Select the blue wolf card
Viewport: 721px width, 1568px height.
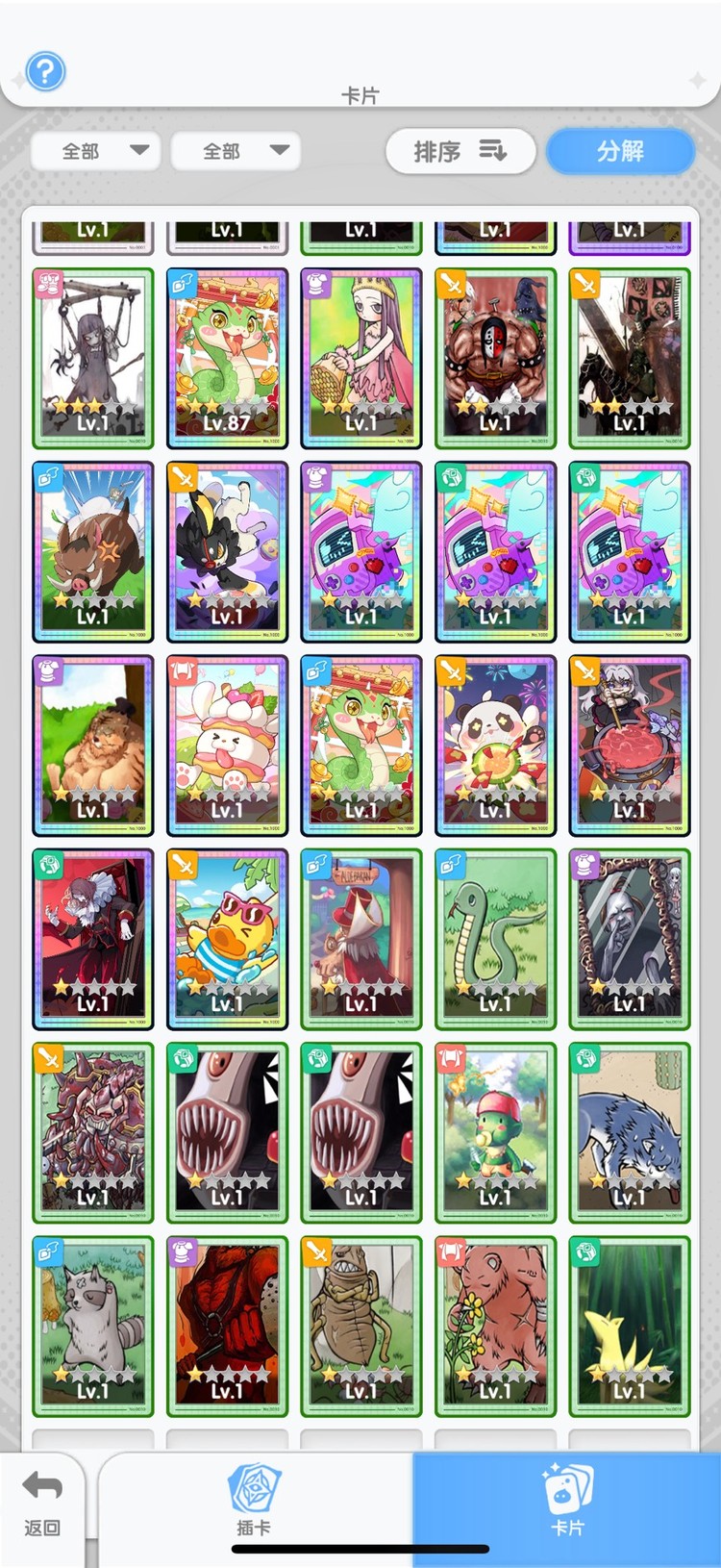pyautogui.click(x=630, y=1132)
